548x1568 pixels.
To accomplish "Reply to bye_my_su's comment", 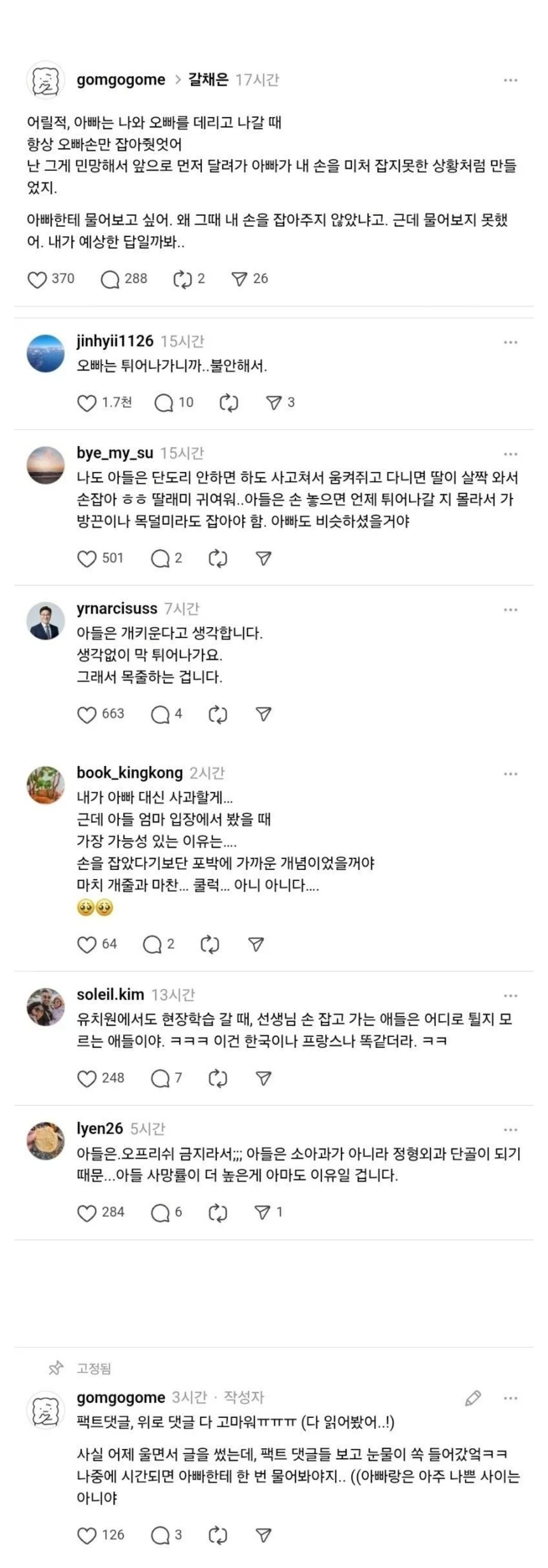I will coord(160,559).
